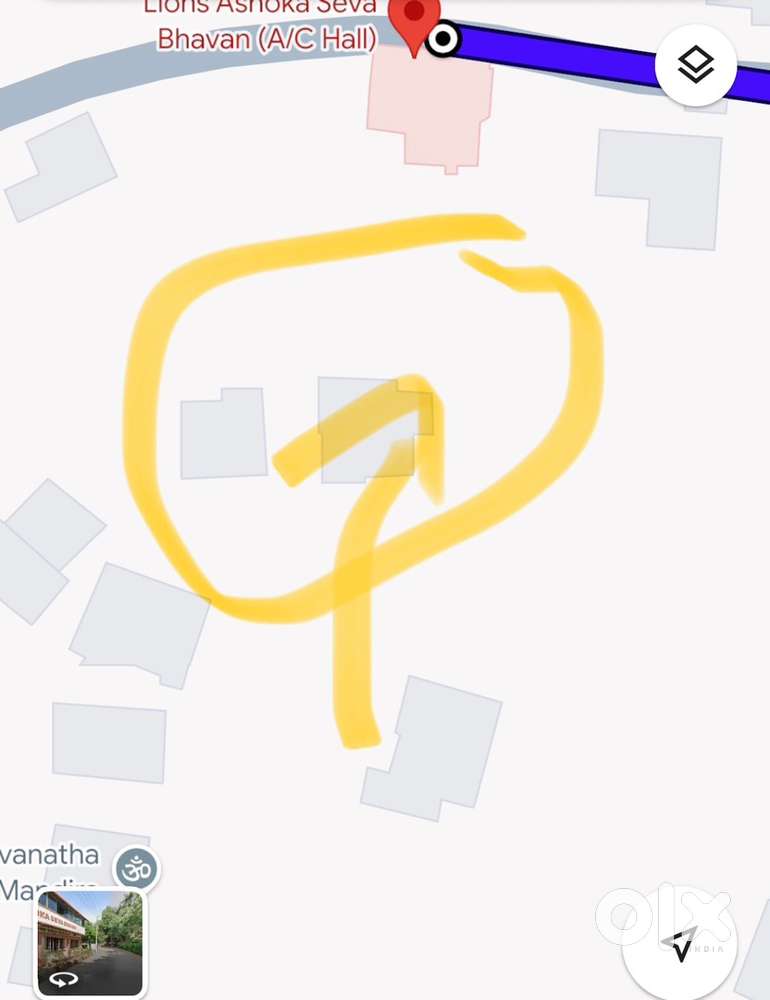This screenshot has width=770, height=1000.
Task: Tap the navigation arrow button
Action: coord(682,944)
